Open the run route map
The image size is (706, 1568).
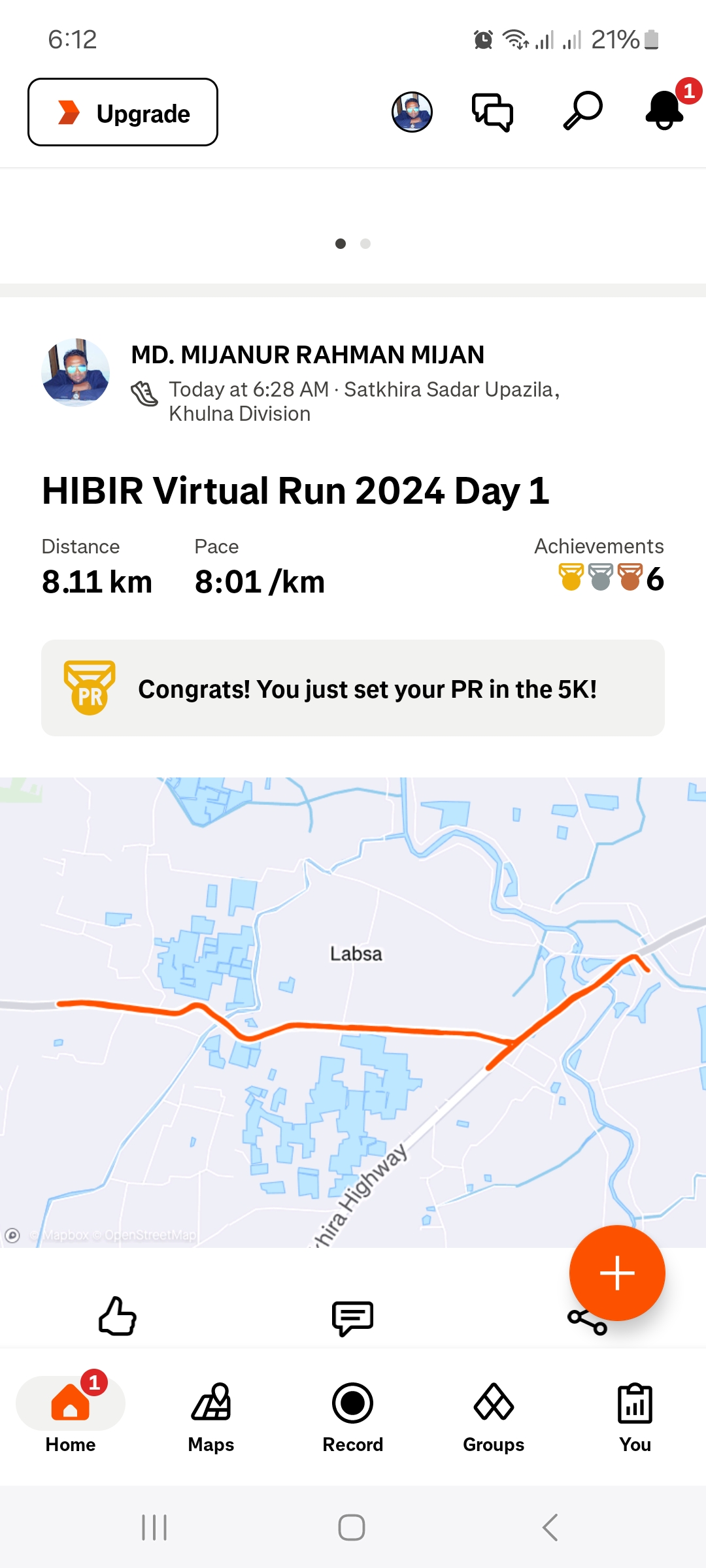353,1012
